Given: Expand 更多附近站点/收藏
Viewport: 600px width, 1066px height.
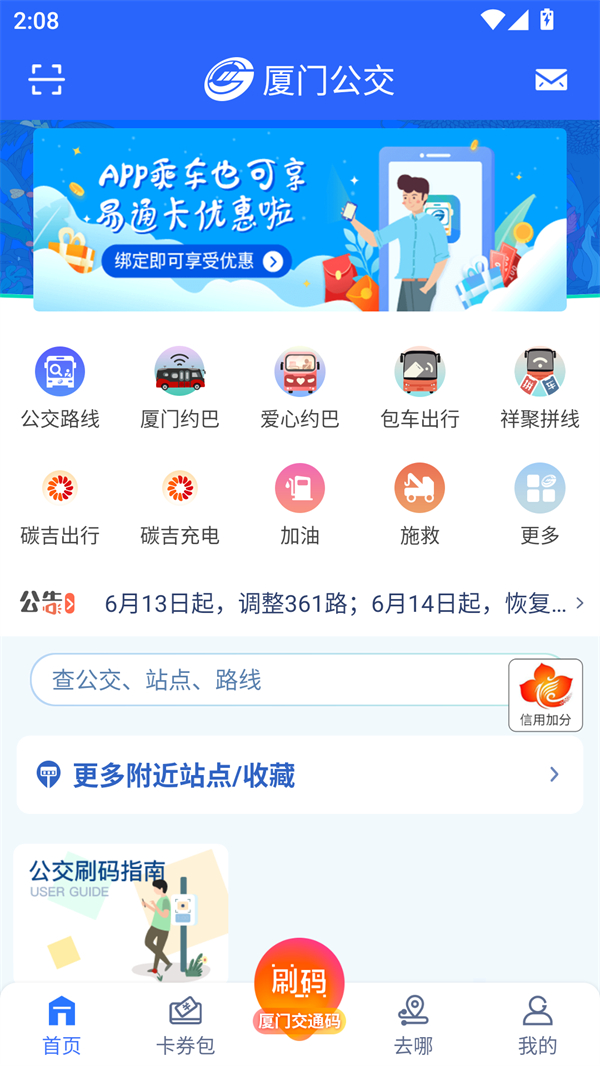Looking at the screenshot, I should coord(300,775).
